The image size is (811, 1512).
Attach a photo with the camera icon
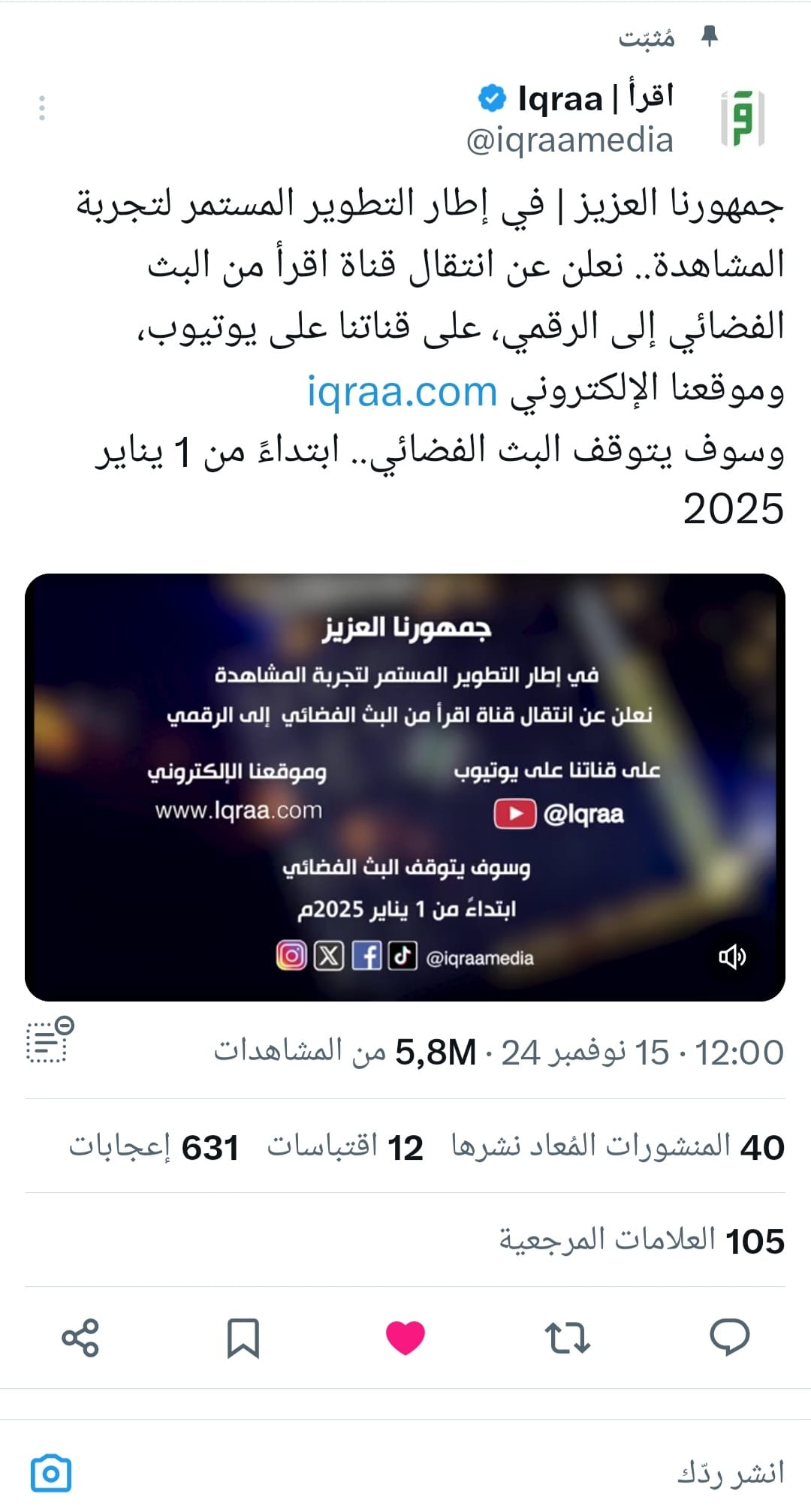51,1473
